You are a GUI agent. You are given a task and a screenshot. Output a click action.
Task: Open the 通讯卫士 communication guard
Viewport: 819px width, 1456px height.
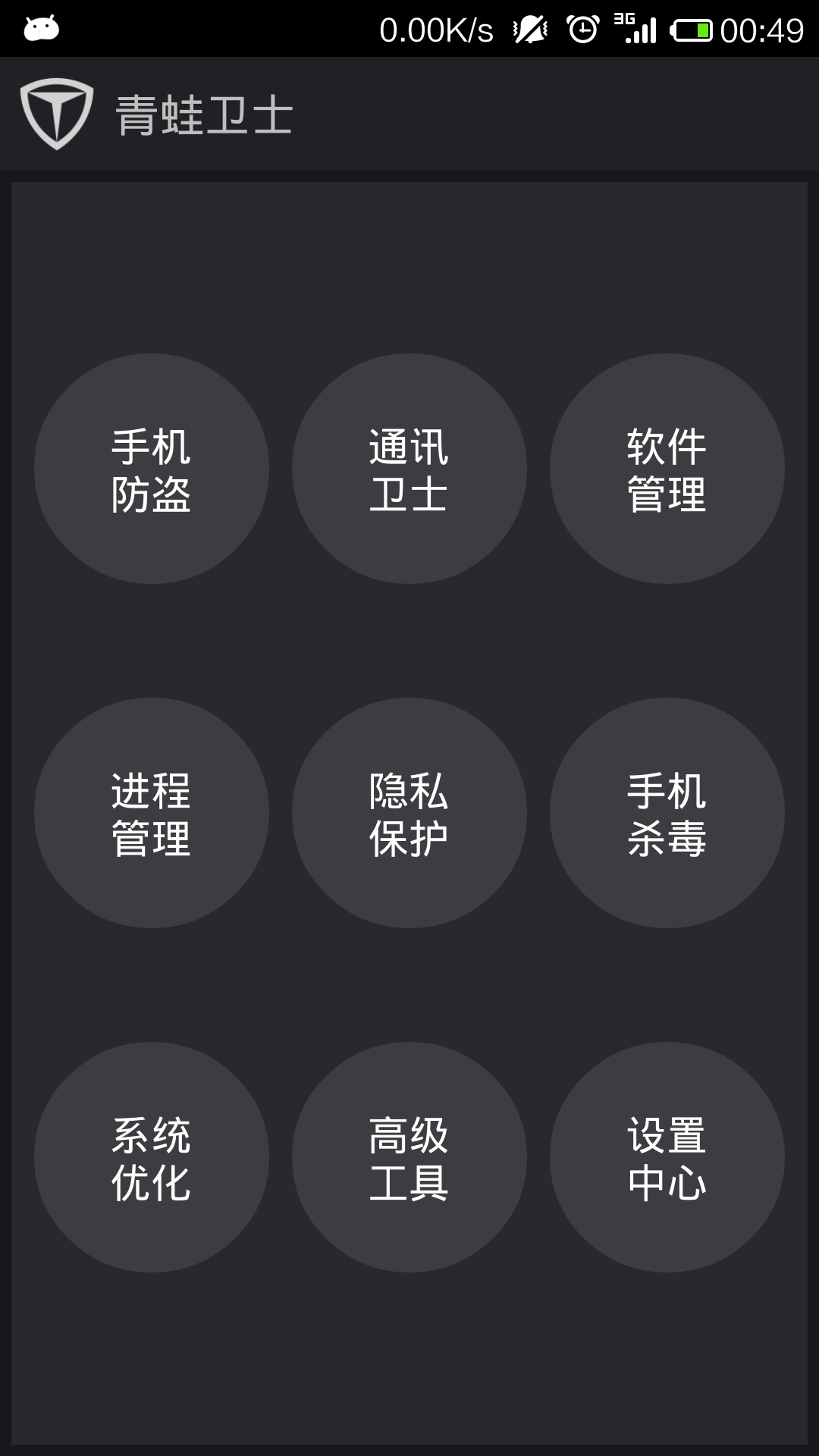click(x=409, y=469)
